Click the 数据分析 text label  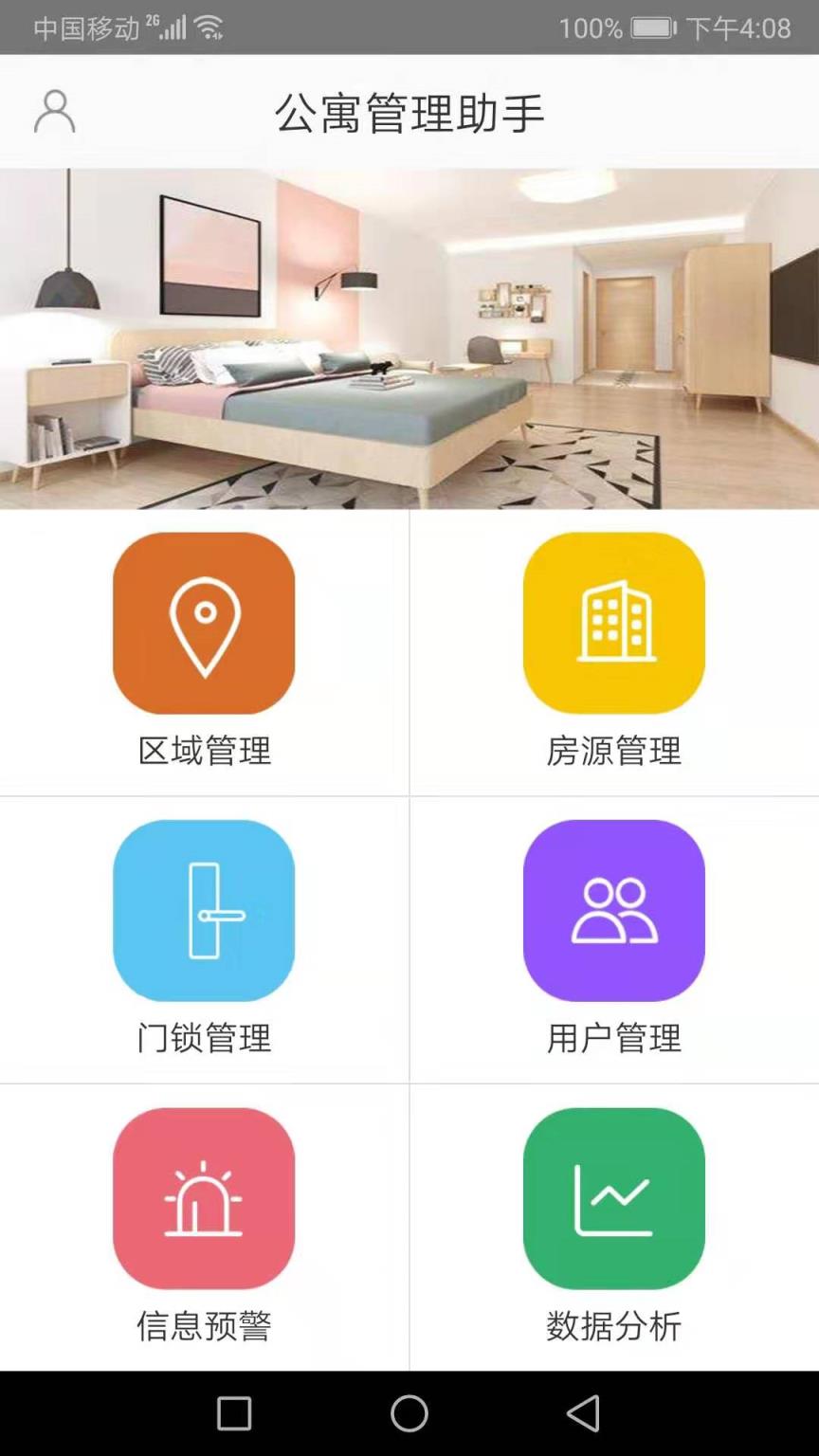click(x=613, y=1327)
